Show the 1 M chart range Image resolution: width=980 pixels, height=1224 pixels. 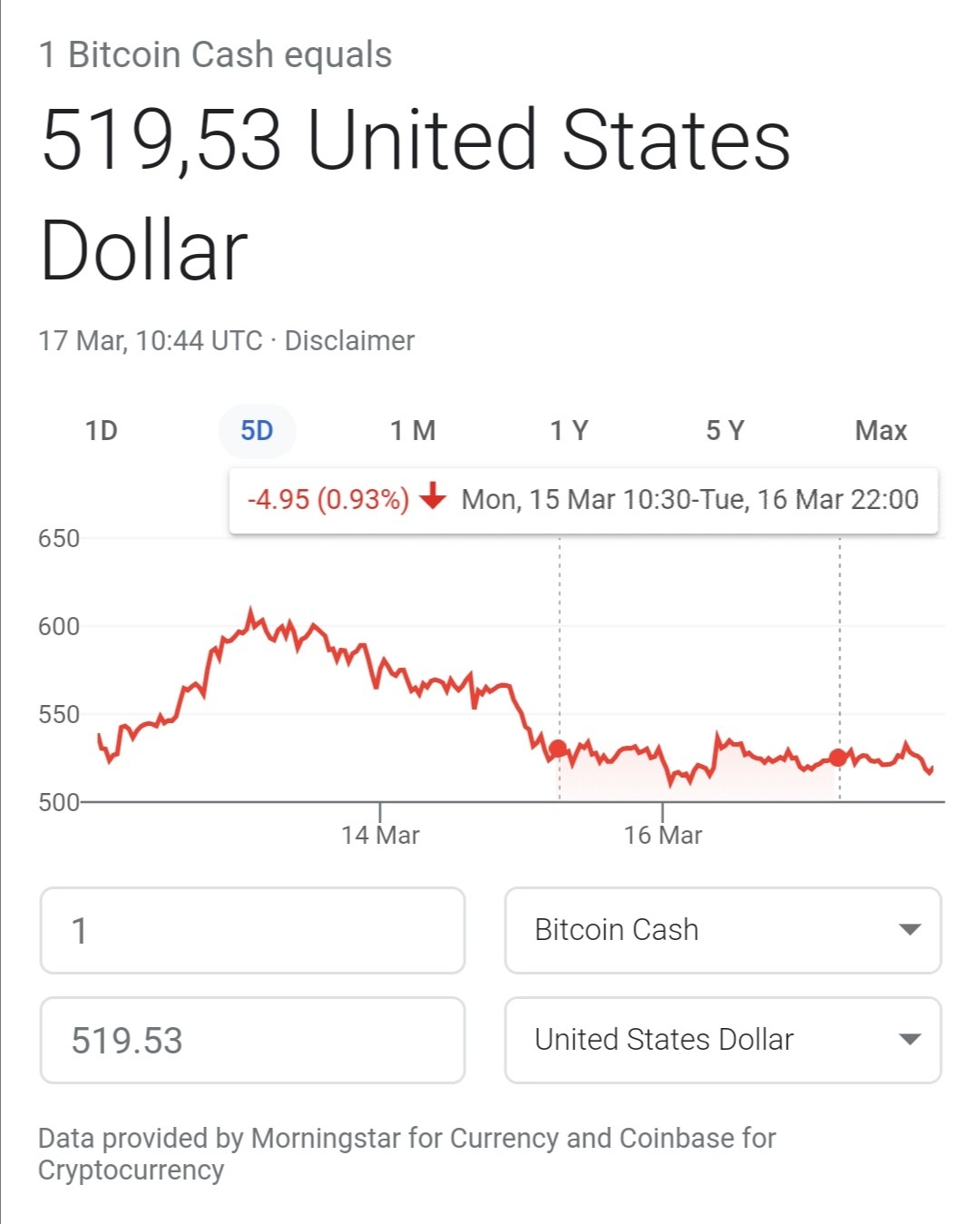click(x=413, y=430)
